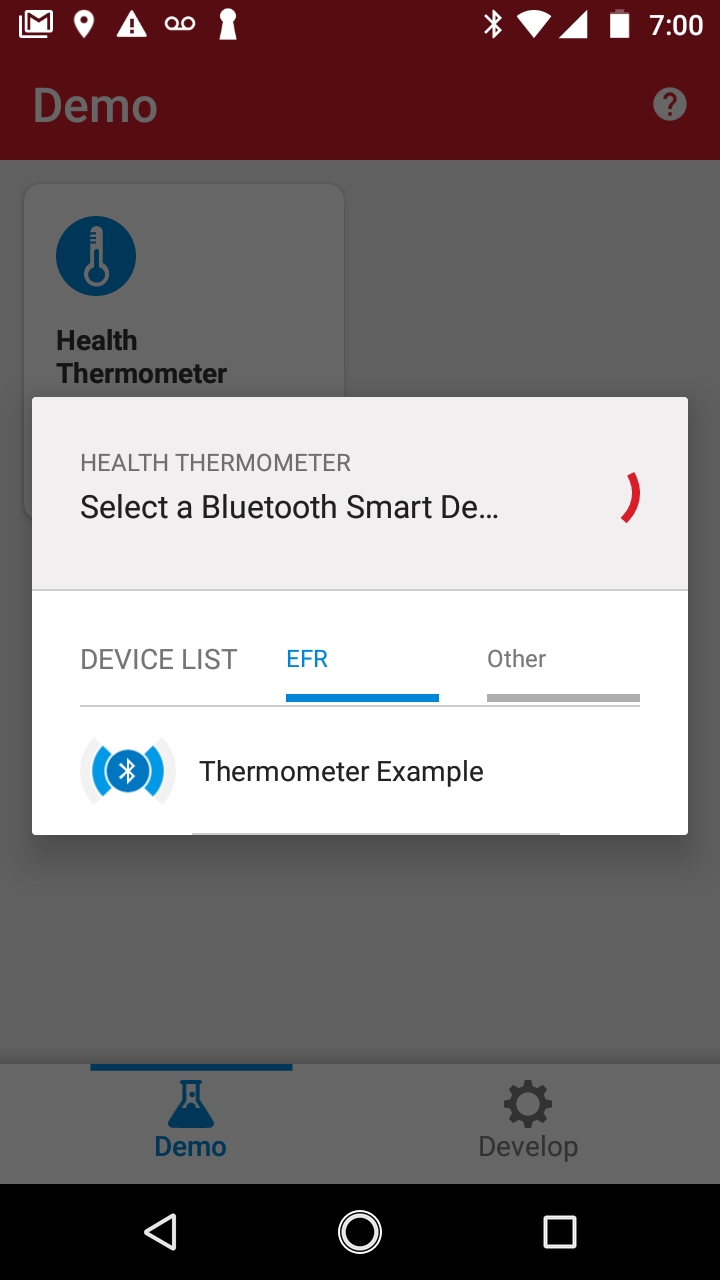Tap the Bluetooth icon beside Thermometer Example
This screenshot has height=1280, width=720.
pos(127,771)
